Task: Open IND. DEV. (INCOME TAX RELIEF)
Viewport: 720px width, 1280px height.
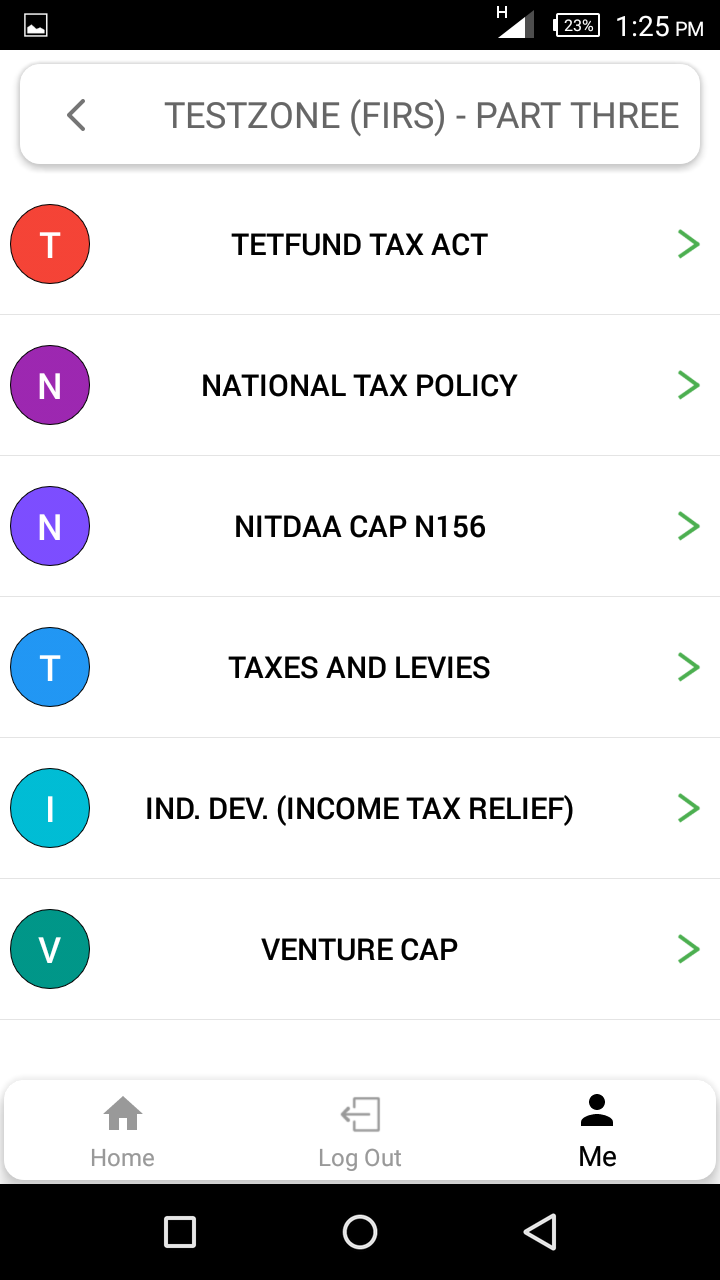Action: point(360,809)
